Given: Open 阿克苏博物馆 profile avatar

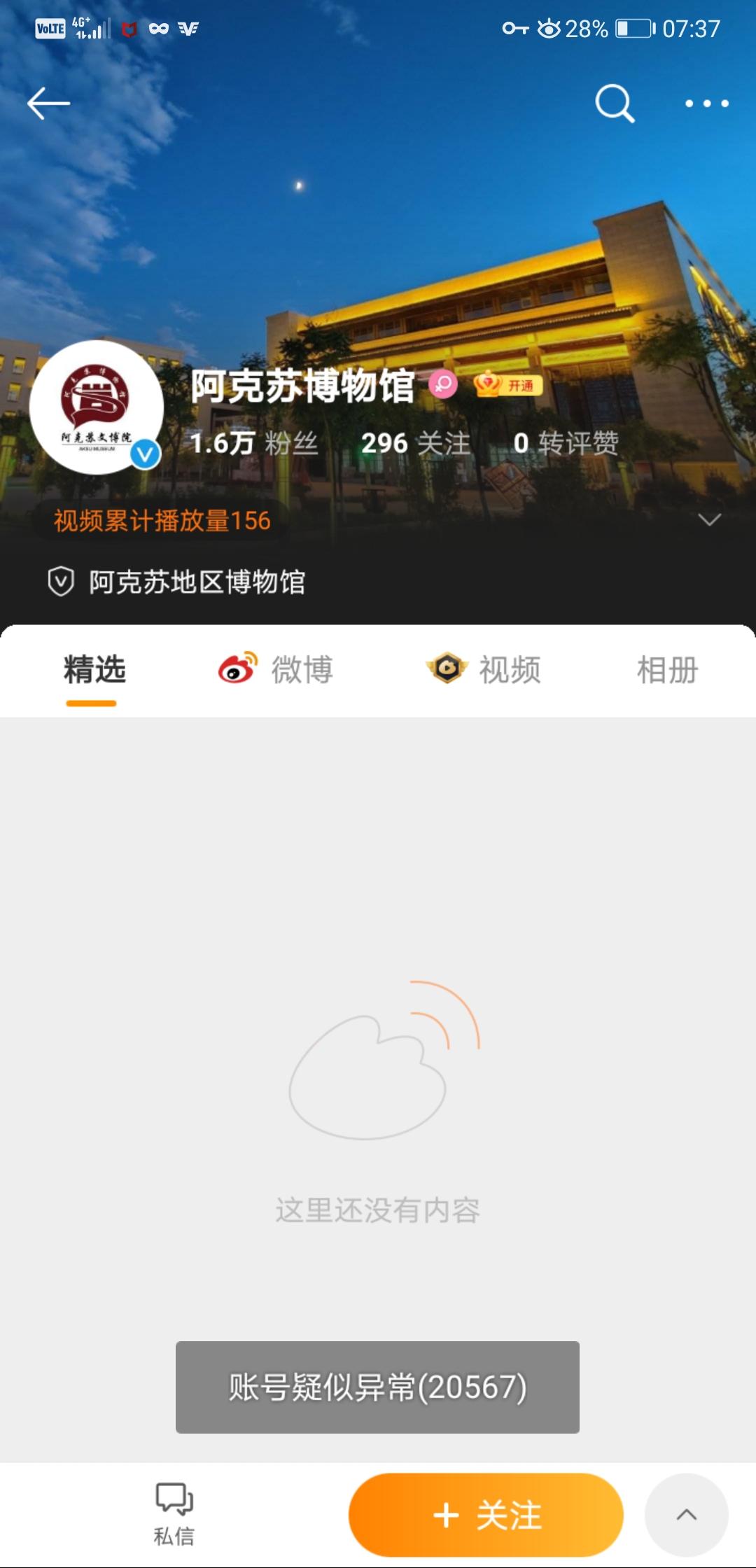Looking at the screenshot, I should tap(97, 407).
